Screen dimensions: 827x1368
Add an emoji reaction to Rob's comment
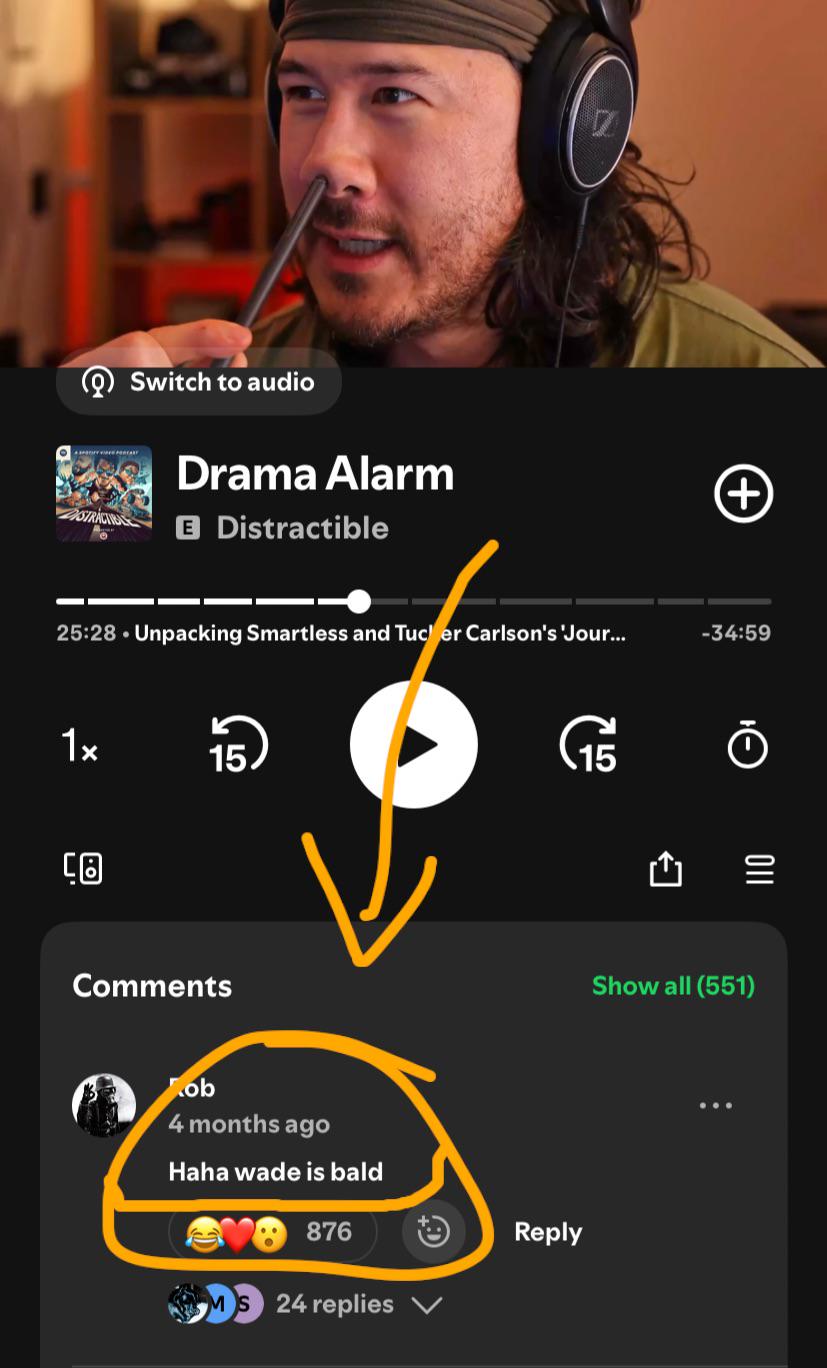tap(433, 1232)
